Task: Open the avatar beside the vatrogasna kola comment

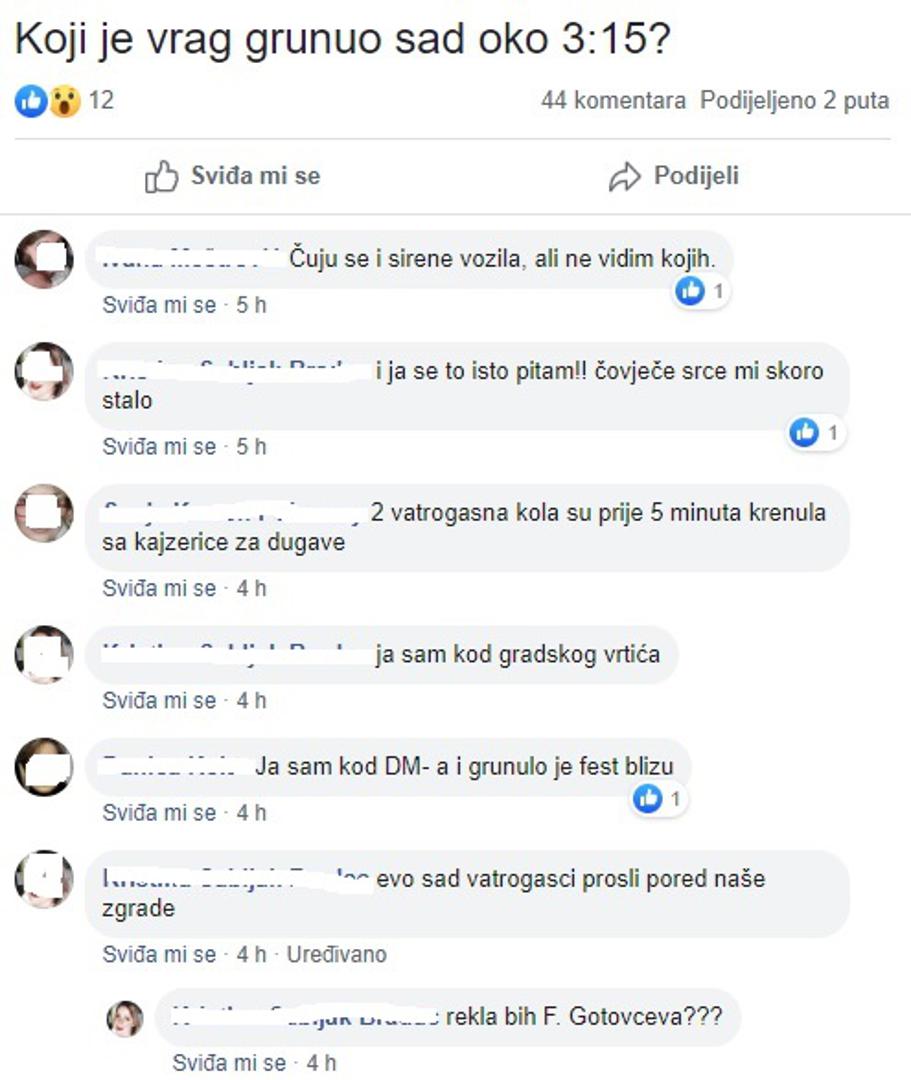Action: point(44,514)
